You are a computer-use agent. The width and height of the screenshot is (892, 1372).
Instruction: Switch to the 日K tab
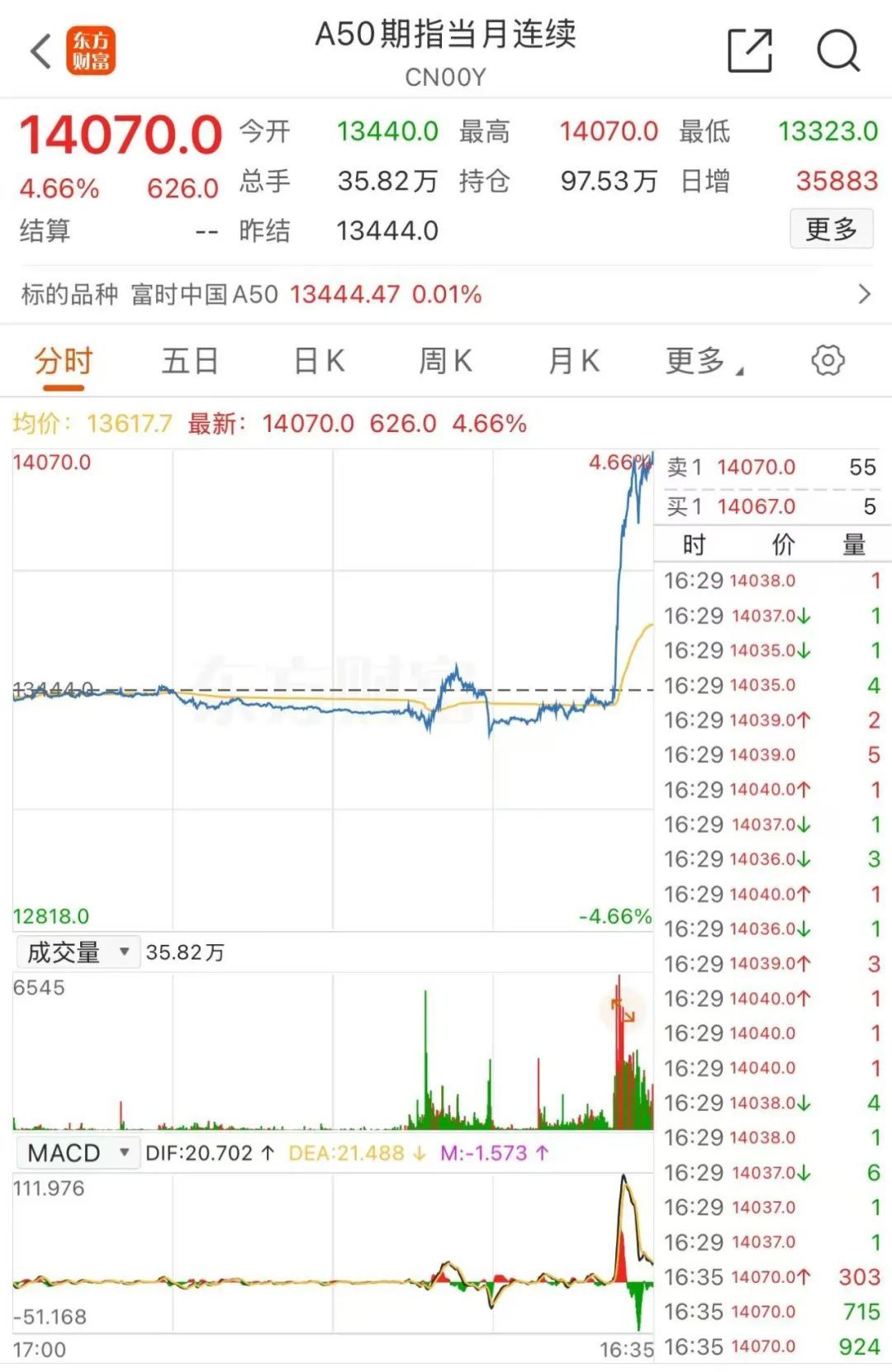click(x=318, y=361)
